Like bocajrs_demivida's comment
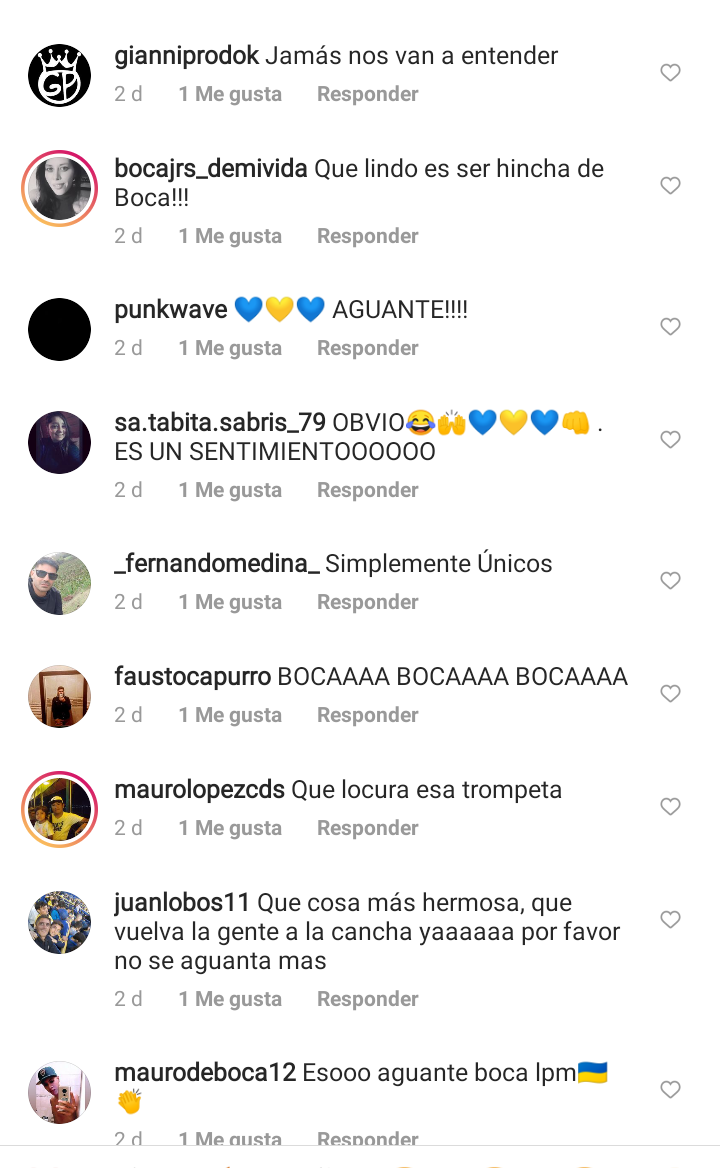 tap(670, 185)
